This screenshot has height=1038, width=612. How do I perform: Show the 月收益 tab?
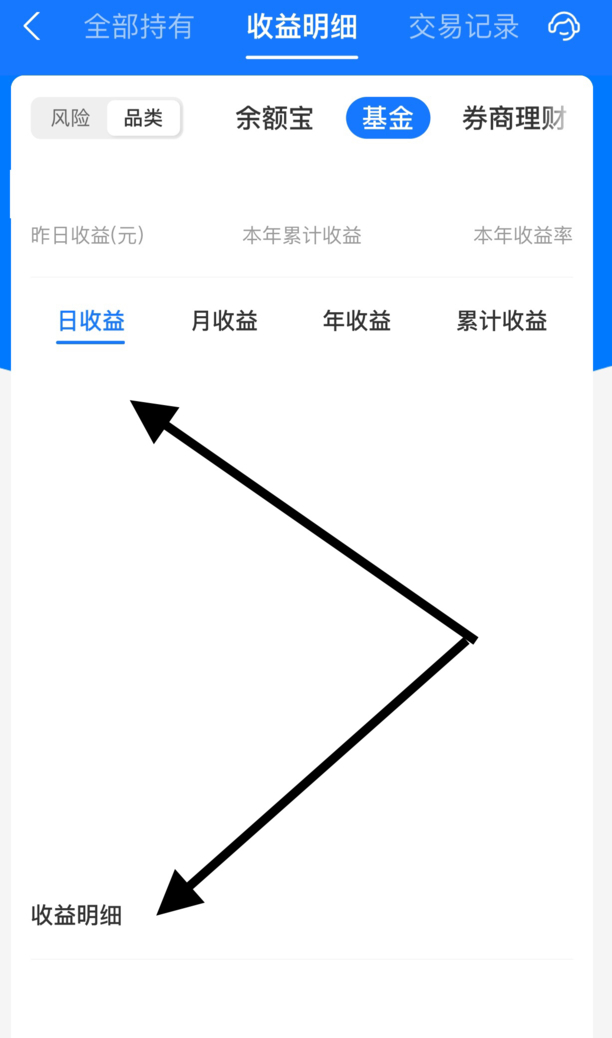click(224, 322)
